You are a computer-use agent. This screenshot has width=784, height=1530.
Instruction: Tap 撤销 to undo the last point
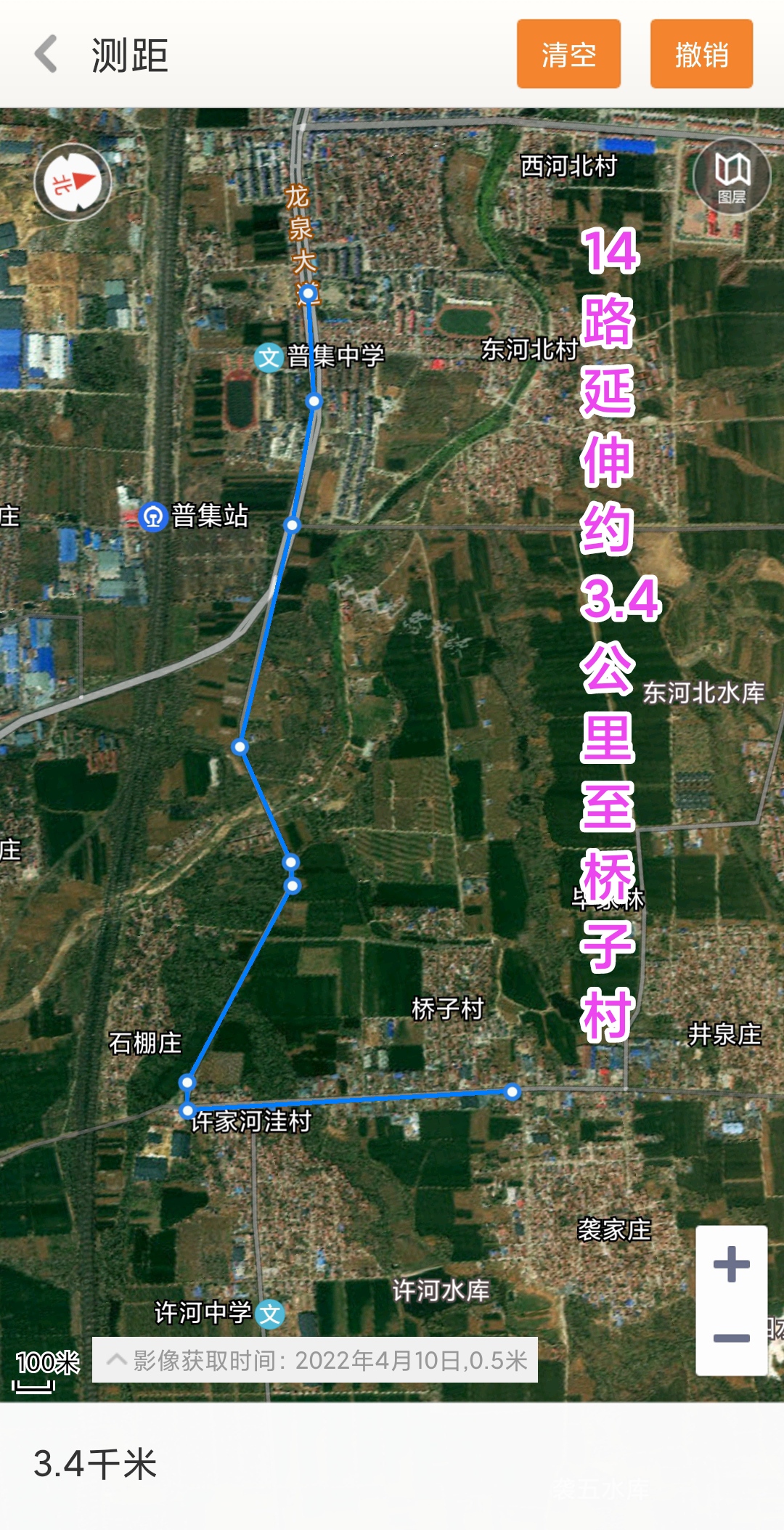click(x=701, y=54)
